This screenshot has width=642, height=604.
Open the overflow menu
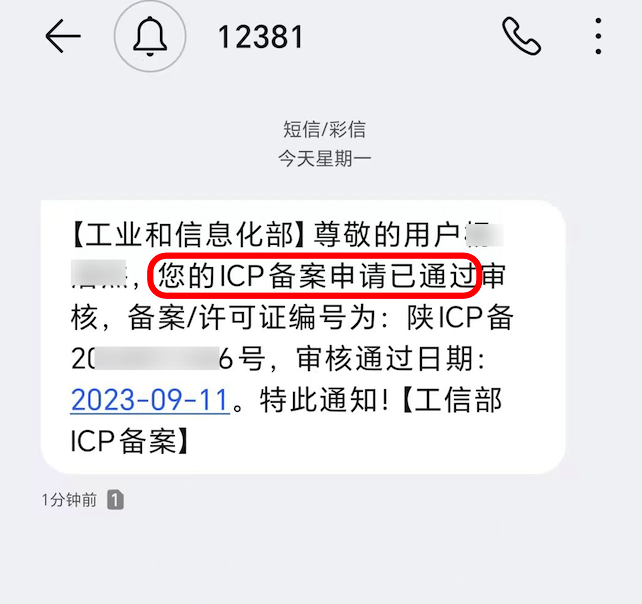pos(598,38)
